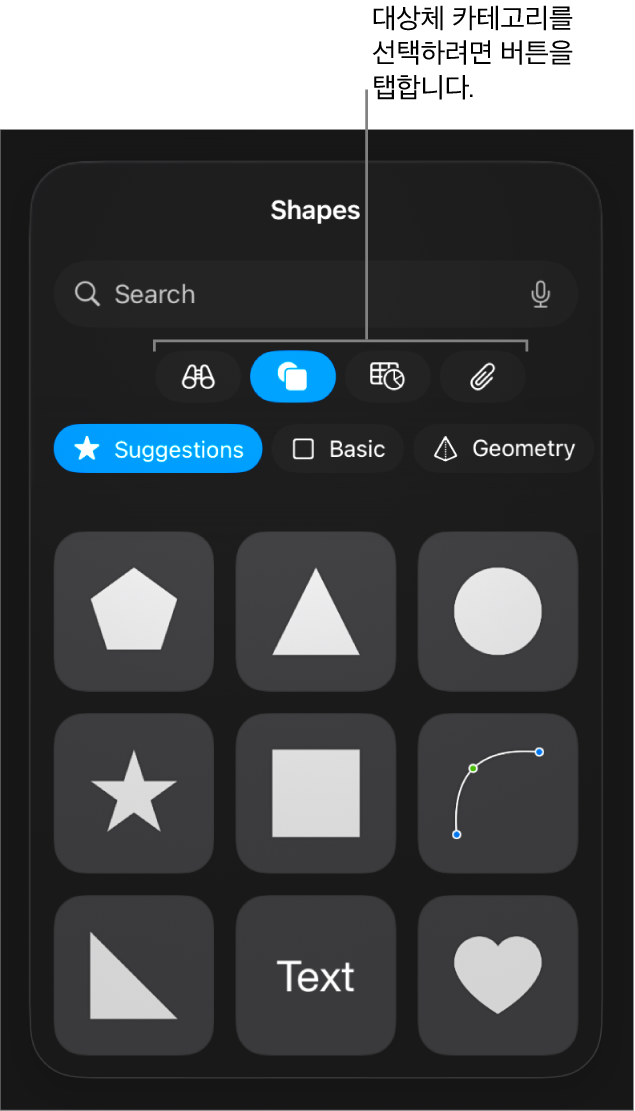
Task: Insert the circle shape
Action: pos(498,611)
